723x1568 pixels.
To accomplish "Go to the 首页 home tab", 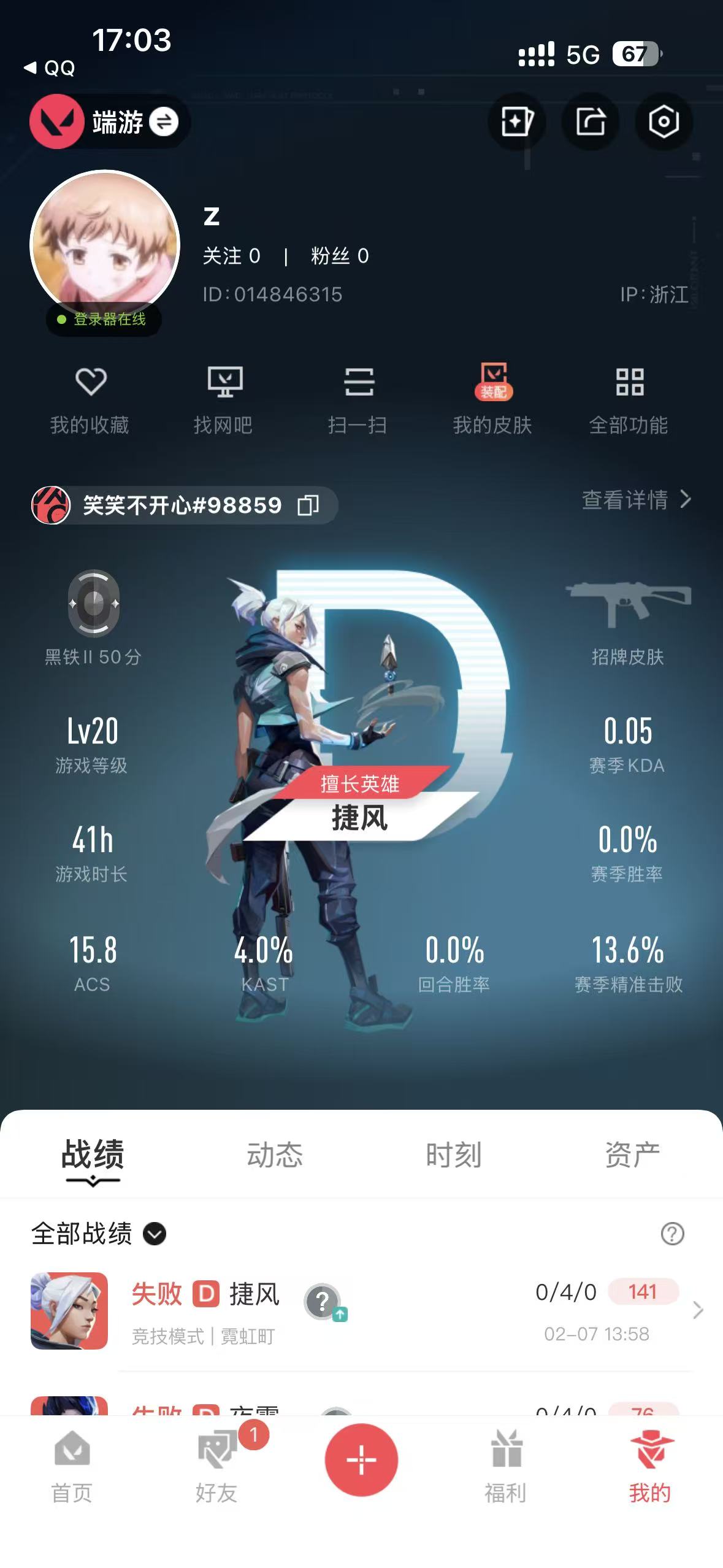I will [72, 1466].
